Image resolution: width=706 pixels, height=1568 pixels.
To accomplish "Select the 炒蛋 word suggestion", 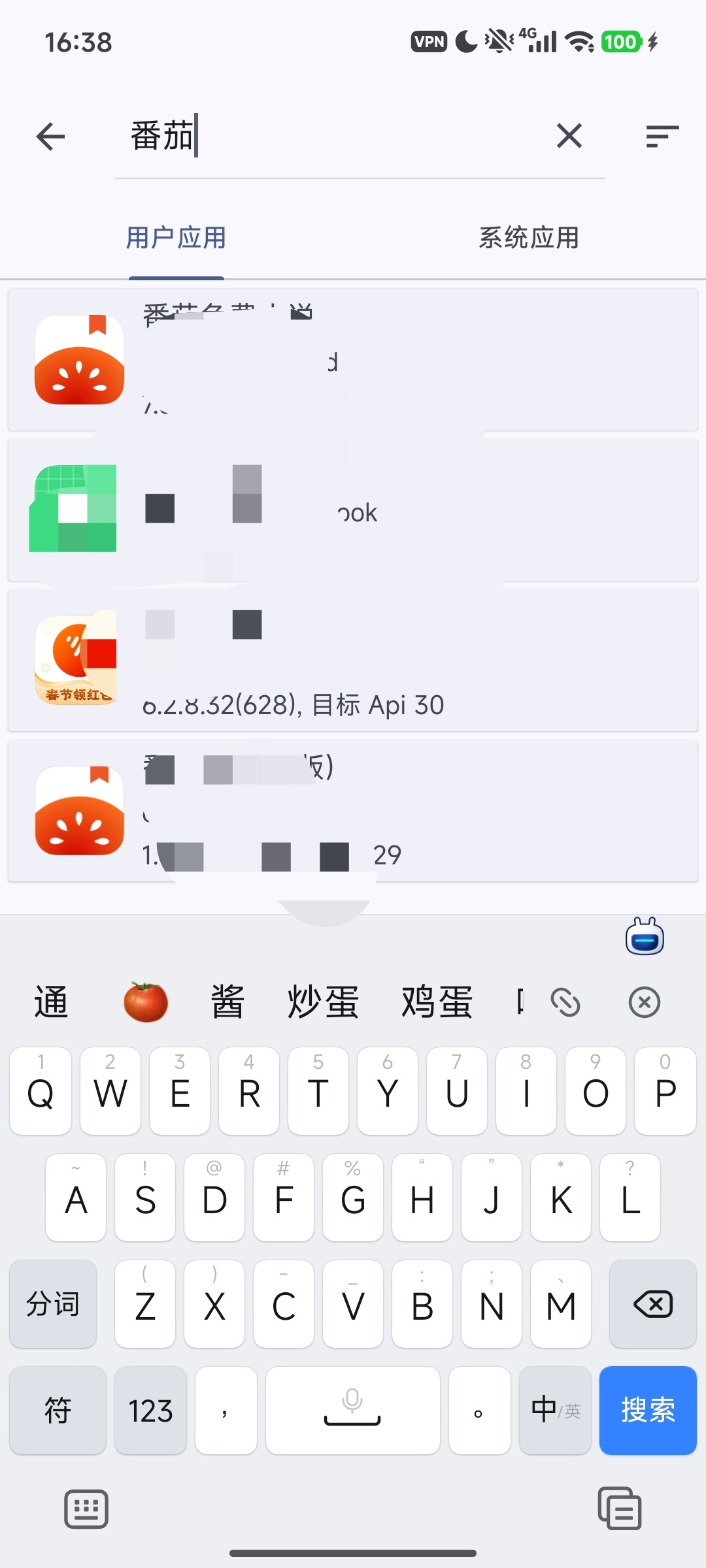I will pyautogui.click(x=323, y=1002).
